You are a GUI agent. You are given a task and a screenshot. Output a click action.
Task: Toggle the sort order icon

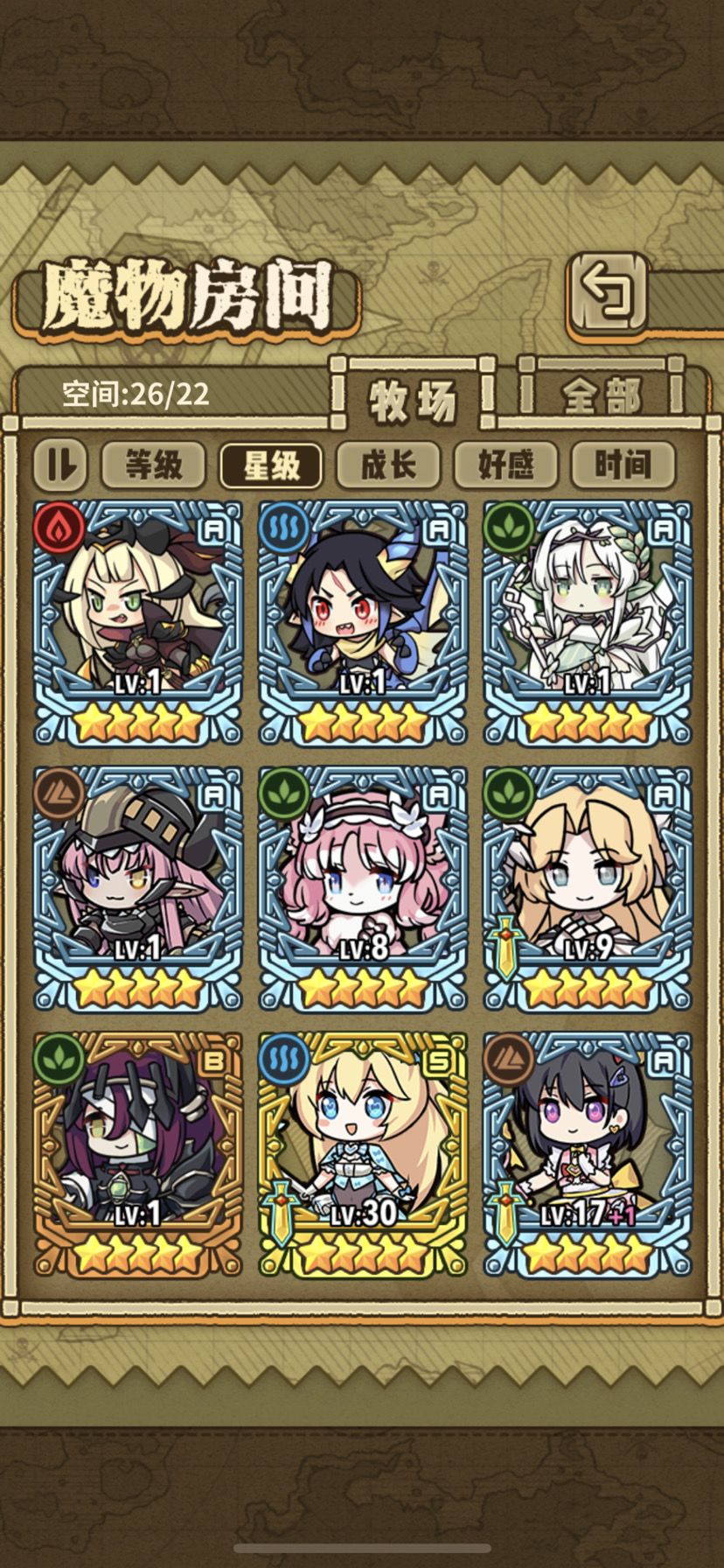click(x=61, y=465)
